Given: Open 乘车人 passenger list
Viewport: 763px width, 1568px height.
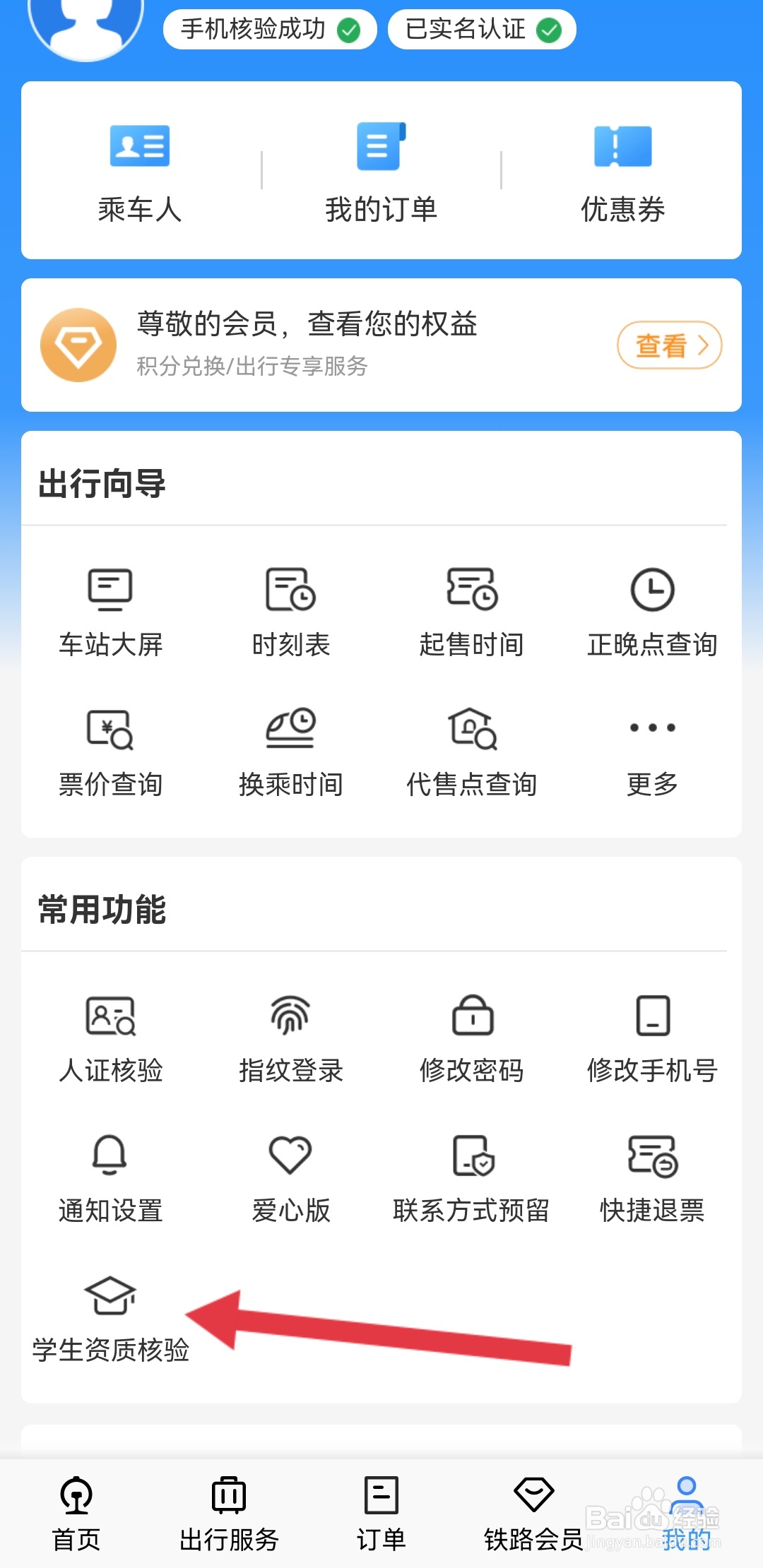Looking at the screenshot, I should click(140, 173).
